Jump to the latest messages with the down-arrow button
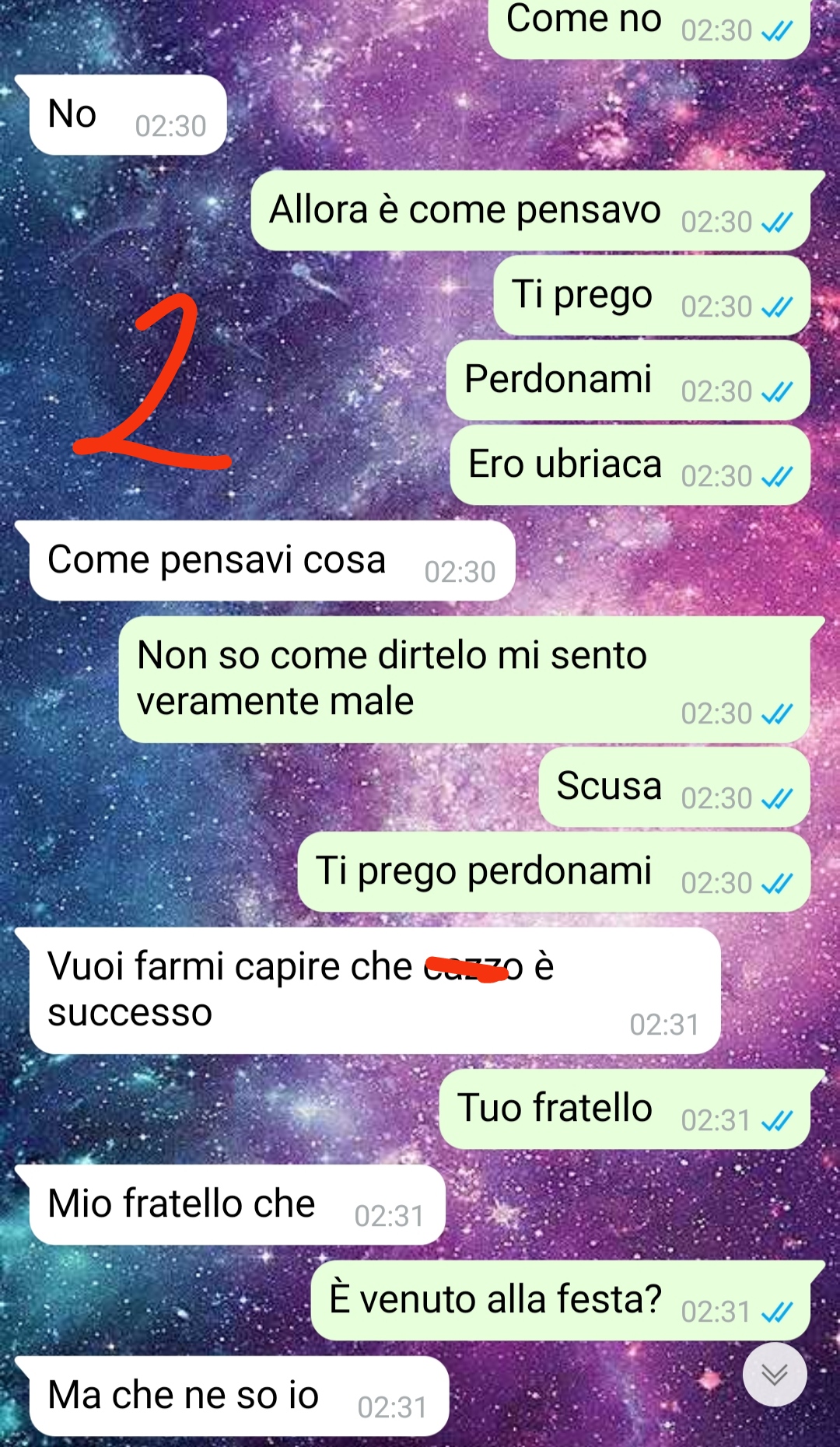Screen dimensions: 840x1447 point(774,1374)
